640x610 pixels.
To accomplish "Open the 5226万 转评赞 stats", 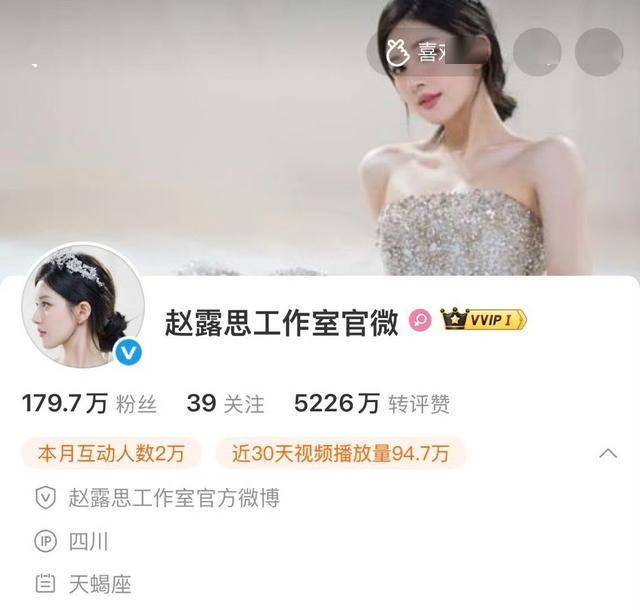I will [x=372, y=404].
